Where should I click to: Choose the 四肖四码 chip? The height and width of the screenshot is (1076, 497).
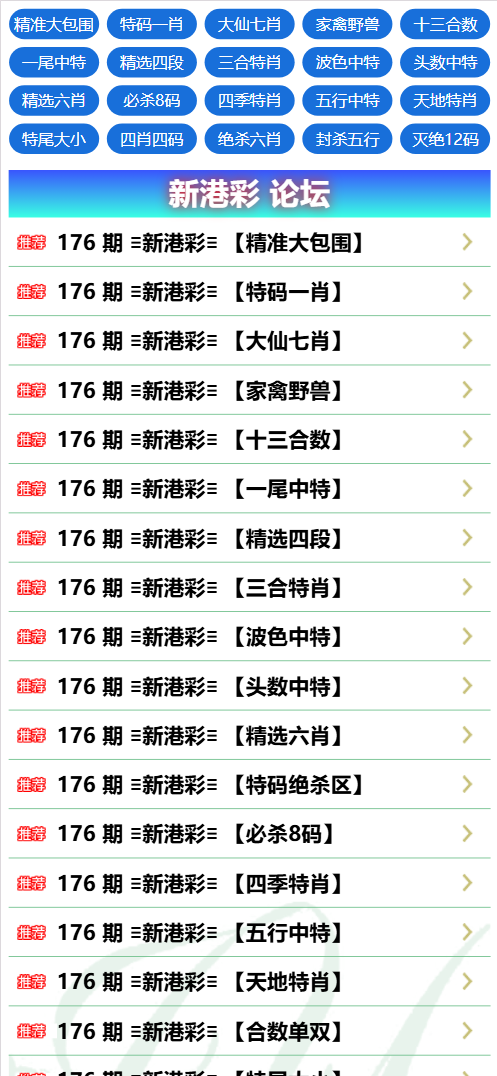pos(152,139)
